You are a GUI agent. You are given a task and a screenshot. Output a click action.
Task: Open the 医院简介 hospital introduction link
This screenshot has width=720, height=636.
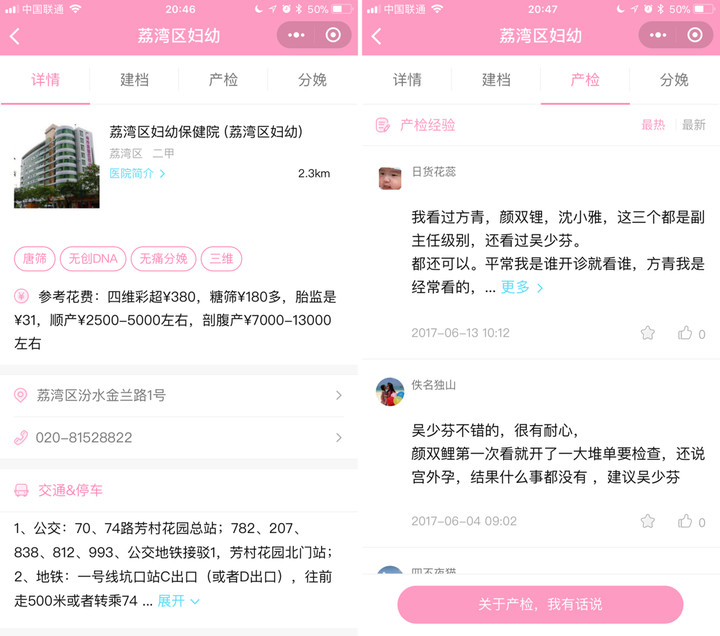click(137, 173)
